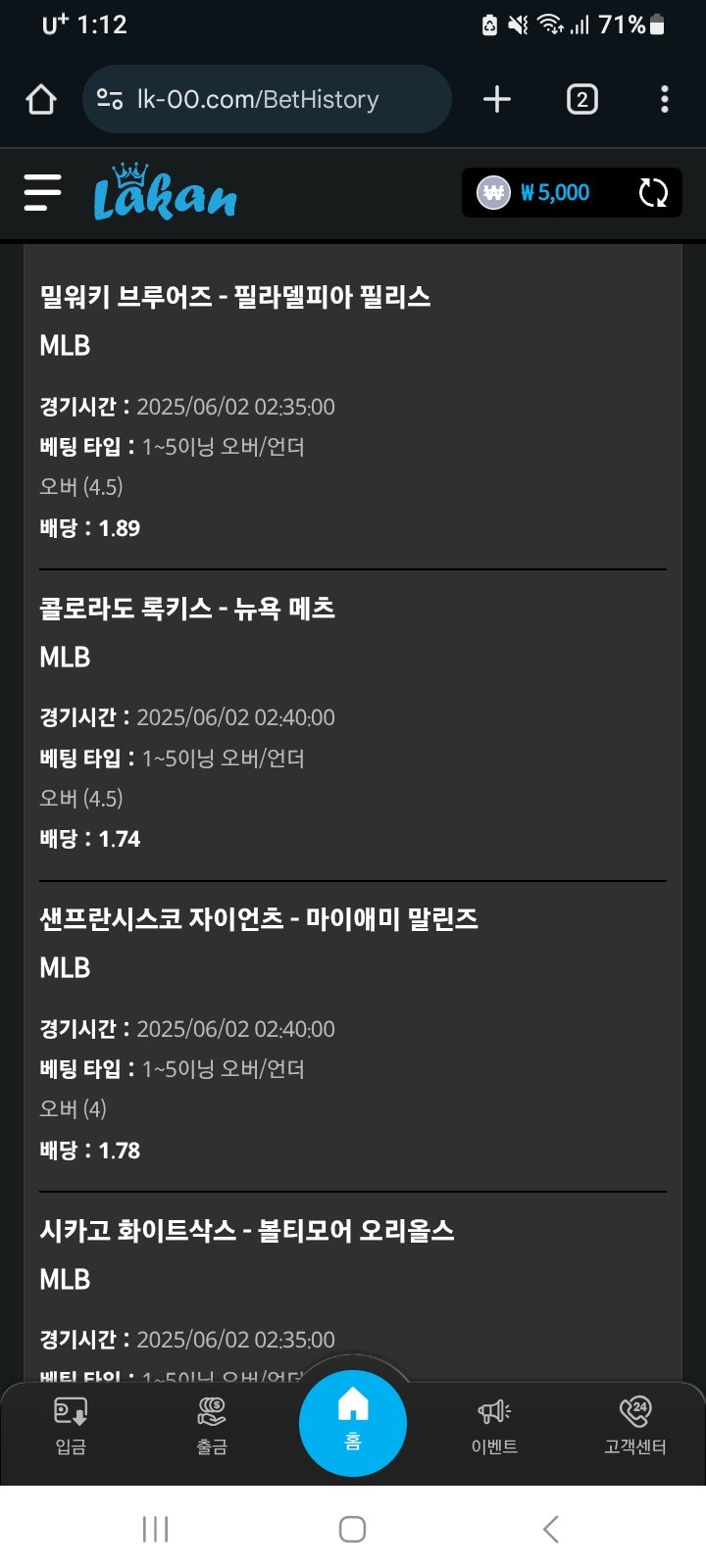Go to the Lakan logo homepage
The height and width of the screenshot is (1568, 706).
(x=165, y=192)
